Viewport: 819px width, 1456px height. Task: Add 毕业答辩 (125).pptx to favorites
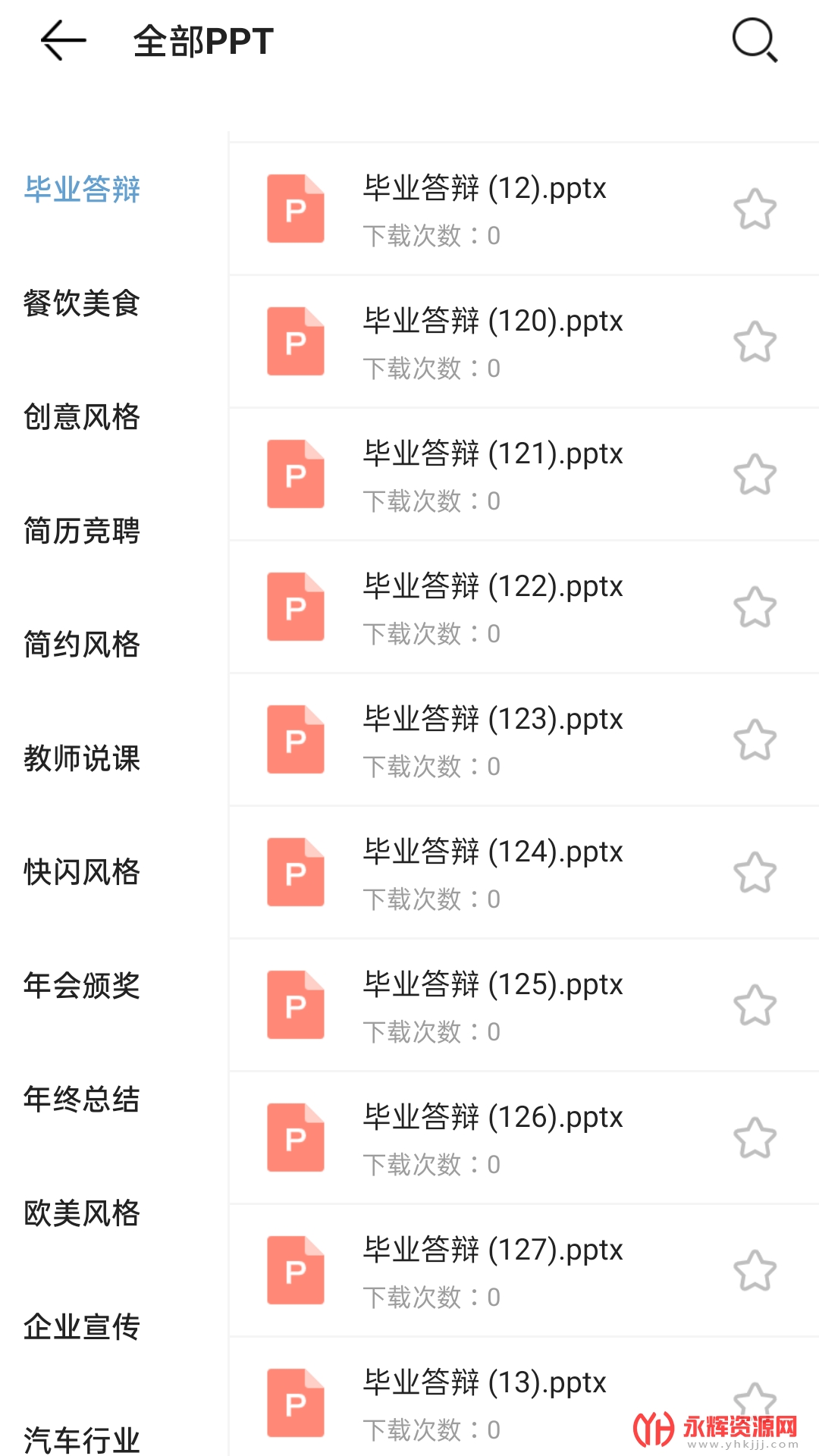tap(755, 1006)
